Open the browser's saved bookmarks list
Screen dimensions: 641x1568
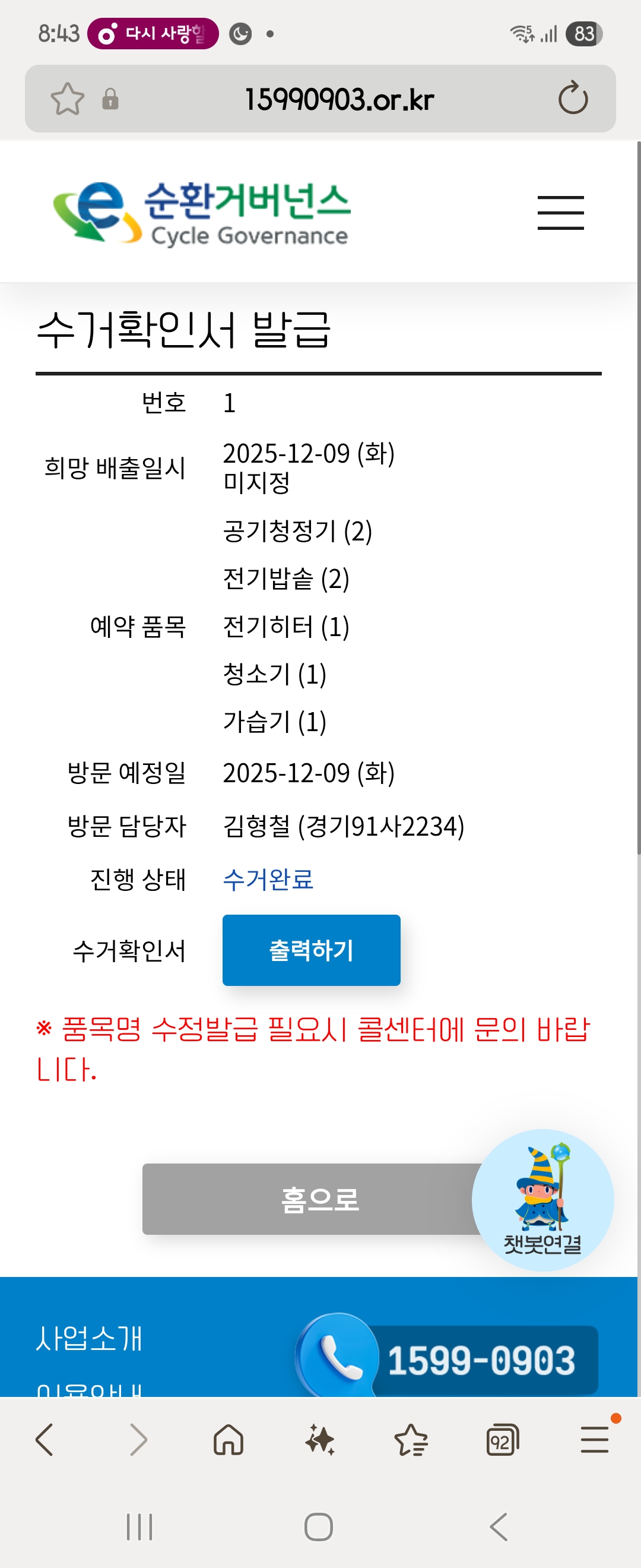tap(411, 1440)
